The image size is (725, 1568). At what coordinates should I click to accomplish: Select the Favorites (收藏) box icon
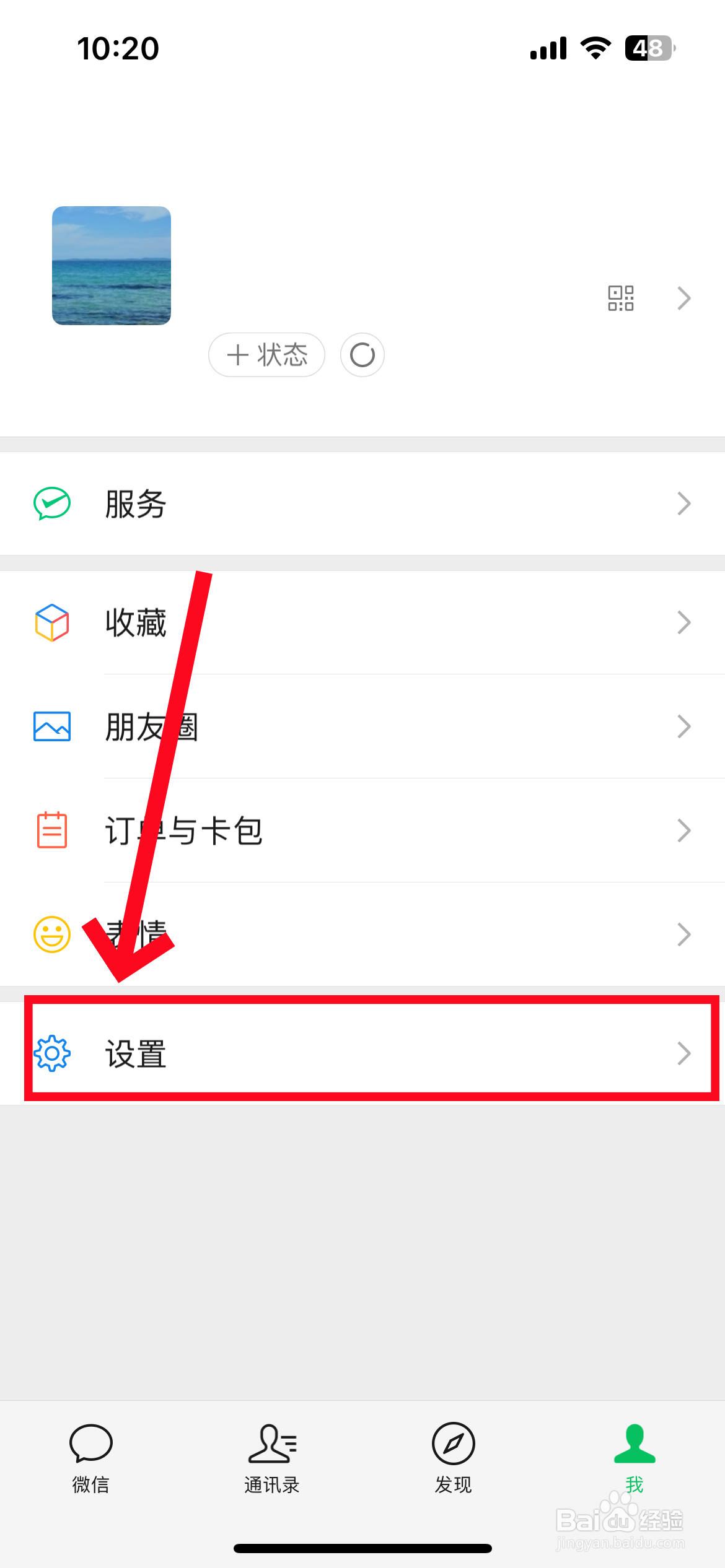click(52, 622)
